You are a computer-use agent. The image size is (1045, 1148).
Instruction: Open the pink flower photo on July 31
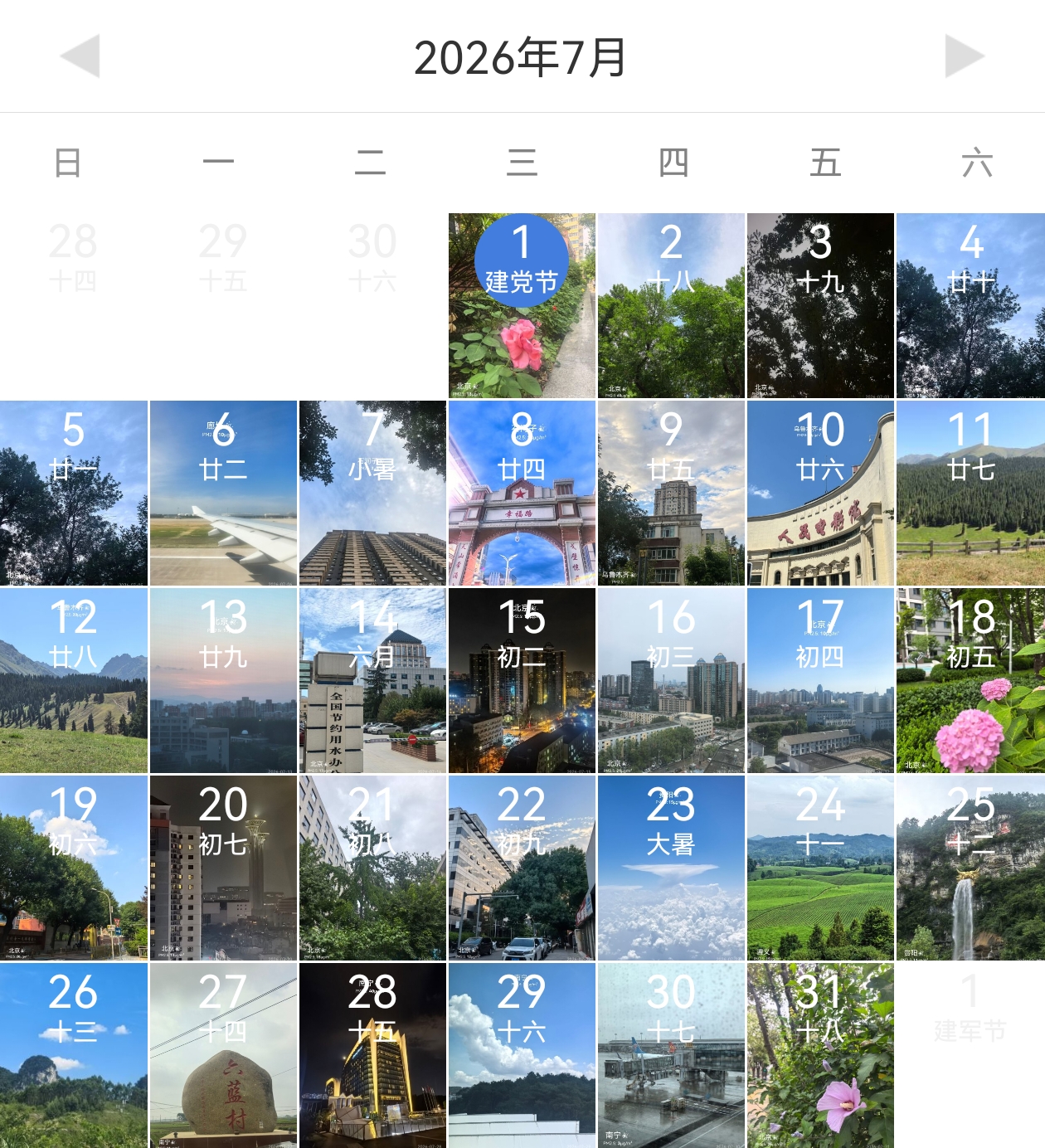pos(820,1055)
